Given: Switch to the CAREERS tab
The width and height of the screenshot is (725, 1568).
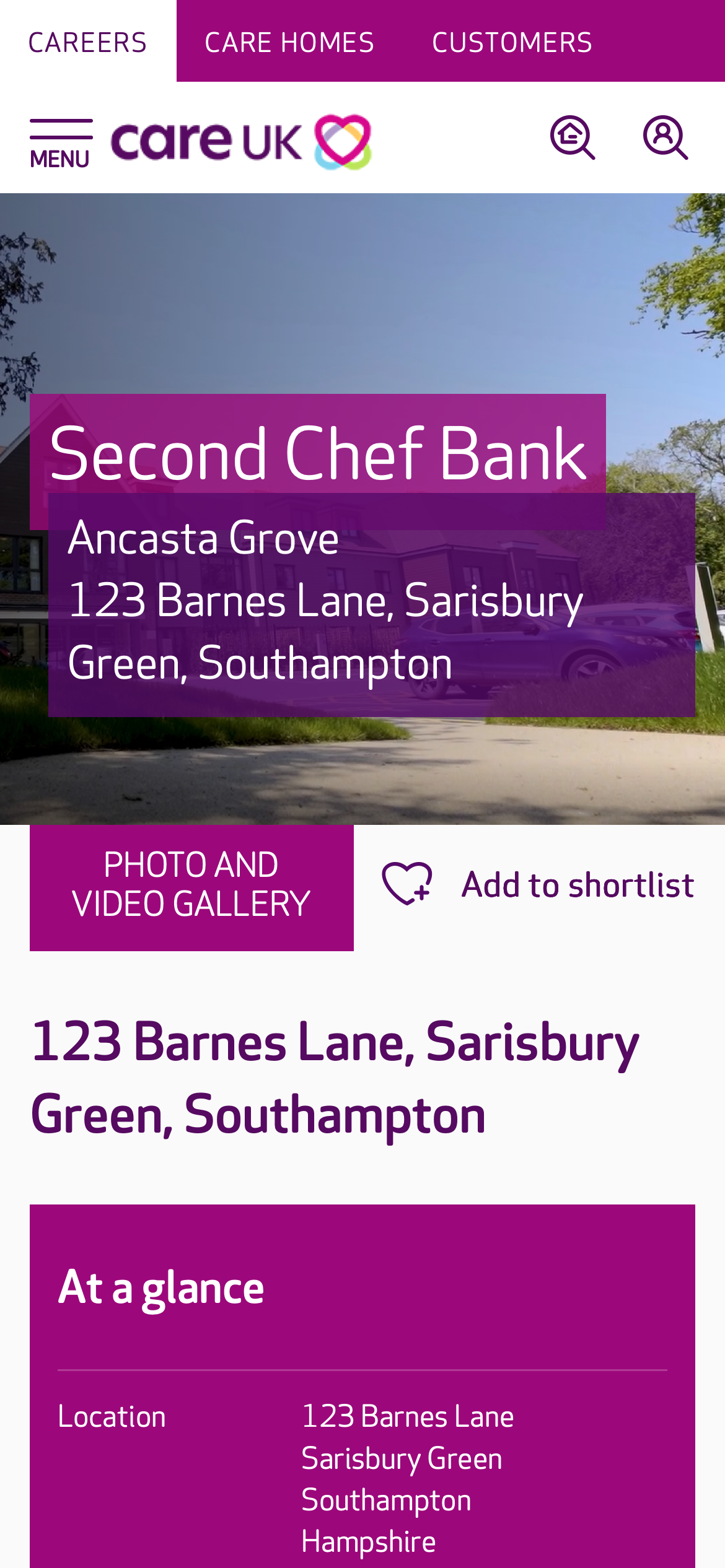Looking at the screenshot, I should point(87,42).
